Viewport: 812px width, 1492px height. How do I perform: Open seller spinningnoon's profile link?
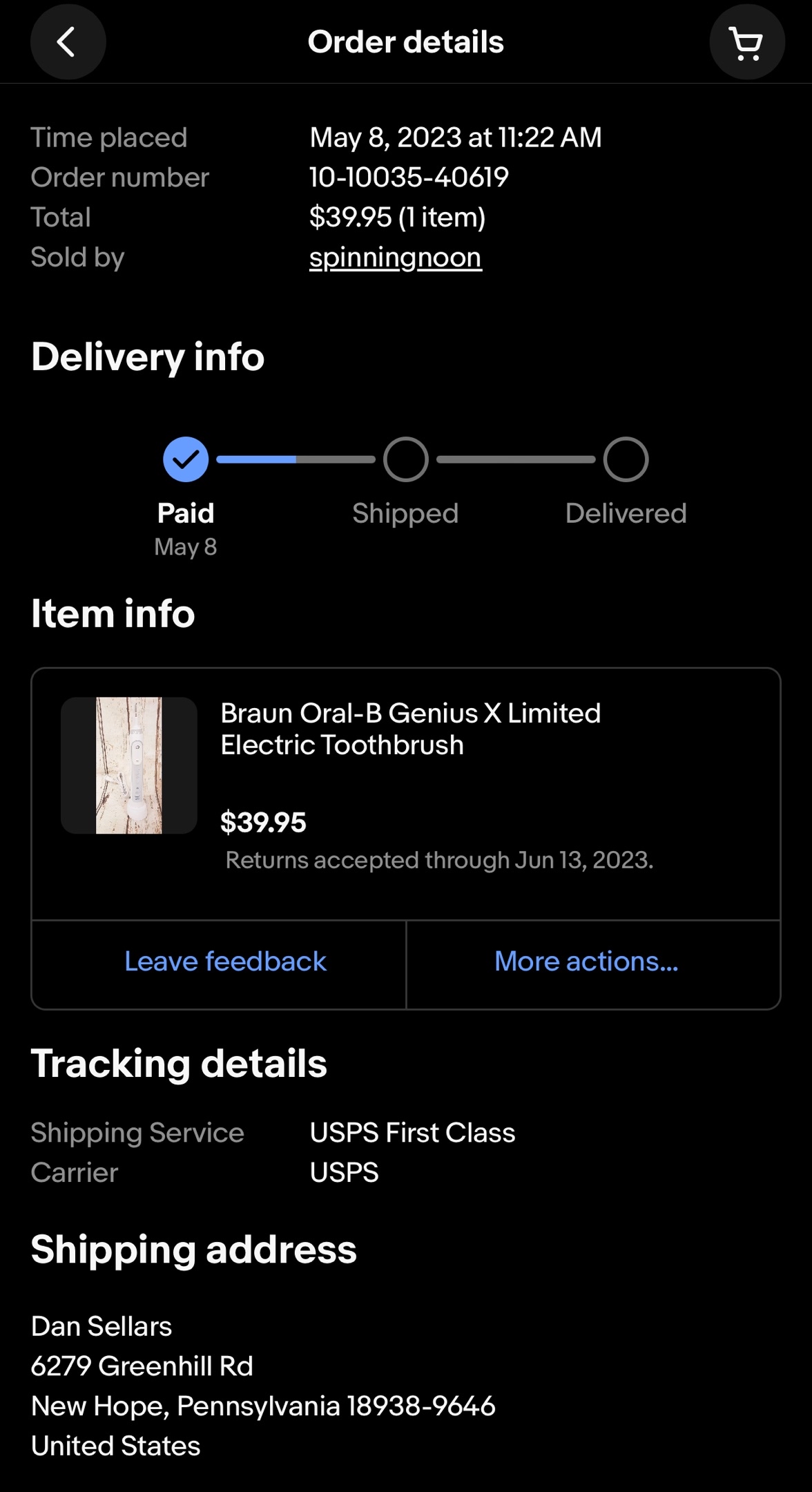tap(395, 257)
